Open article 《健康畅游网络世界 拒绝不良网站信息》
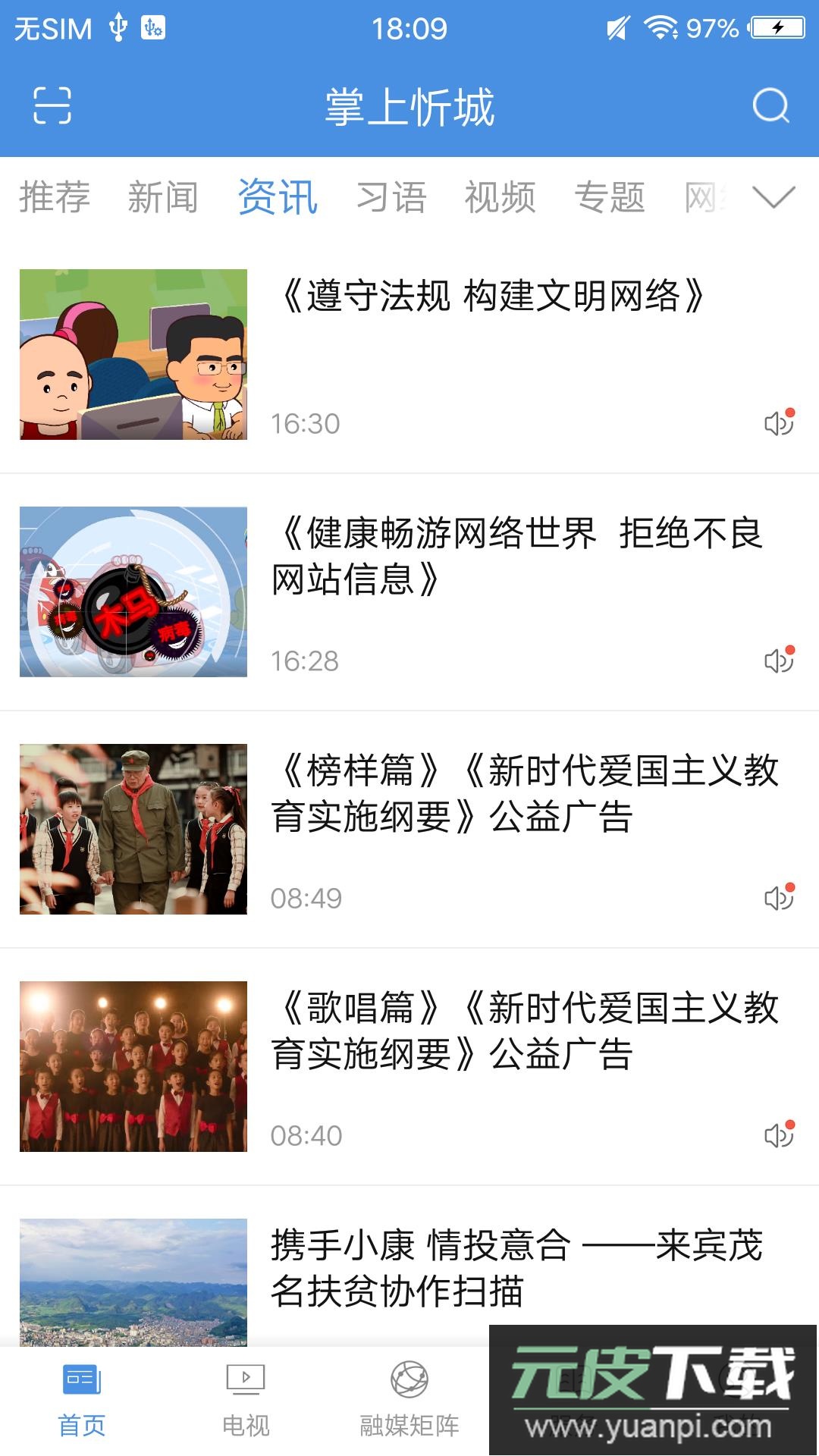Viewport: 819px width, 1456px height. coord(516,556)
